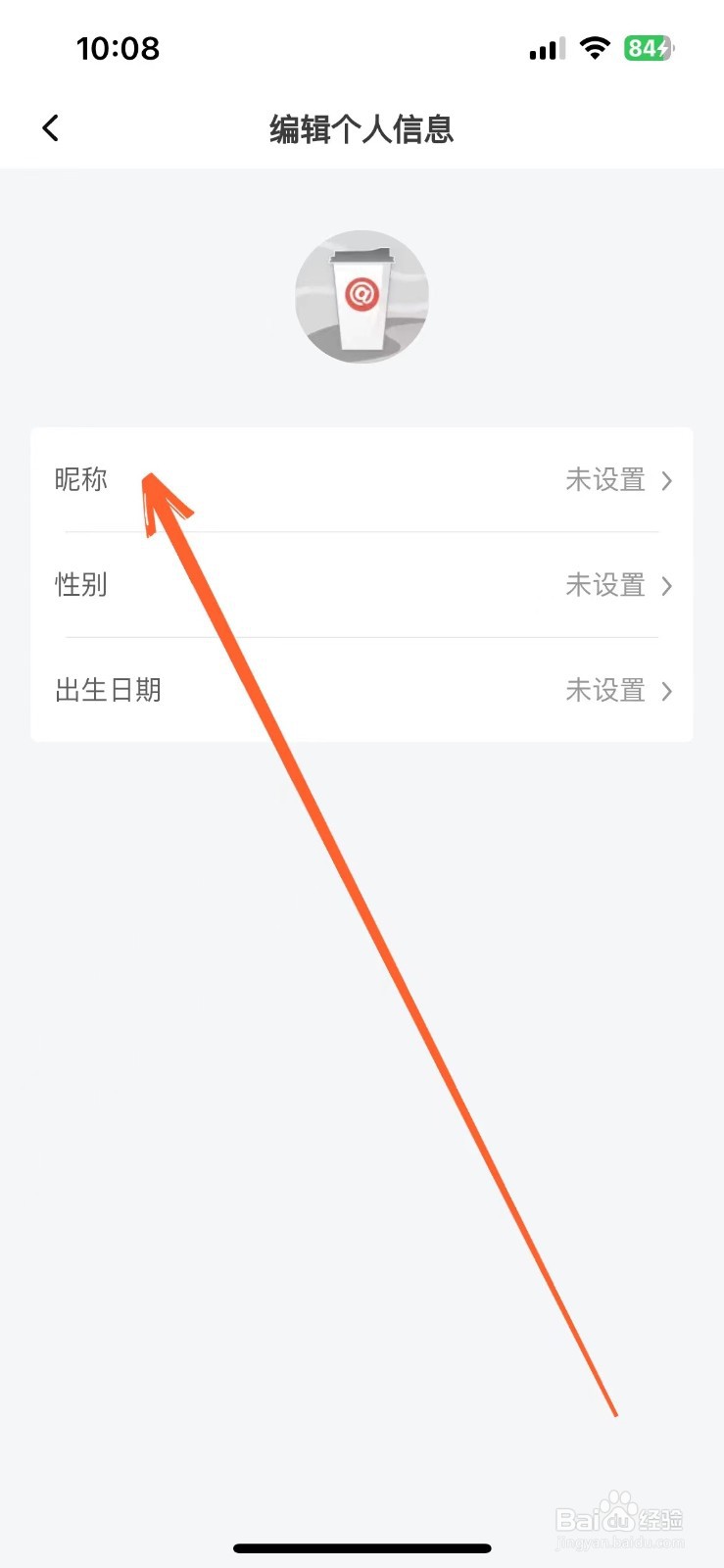Open the nickname 未设置 setting

[x=603, y=480]
